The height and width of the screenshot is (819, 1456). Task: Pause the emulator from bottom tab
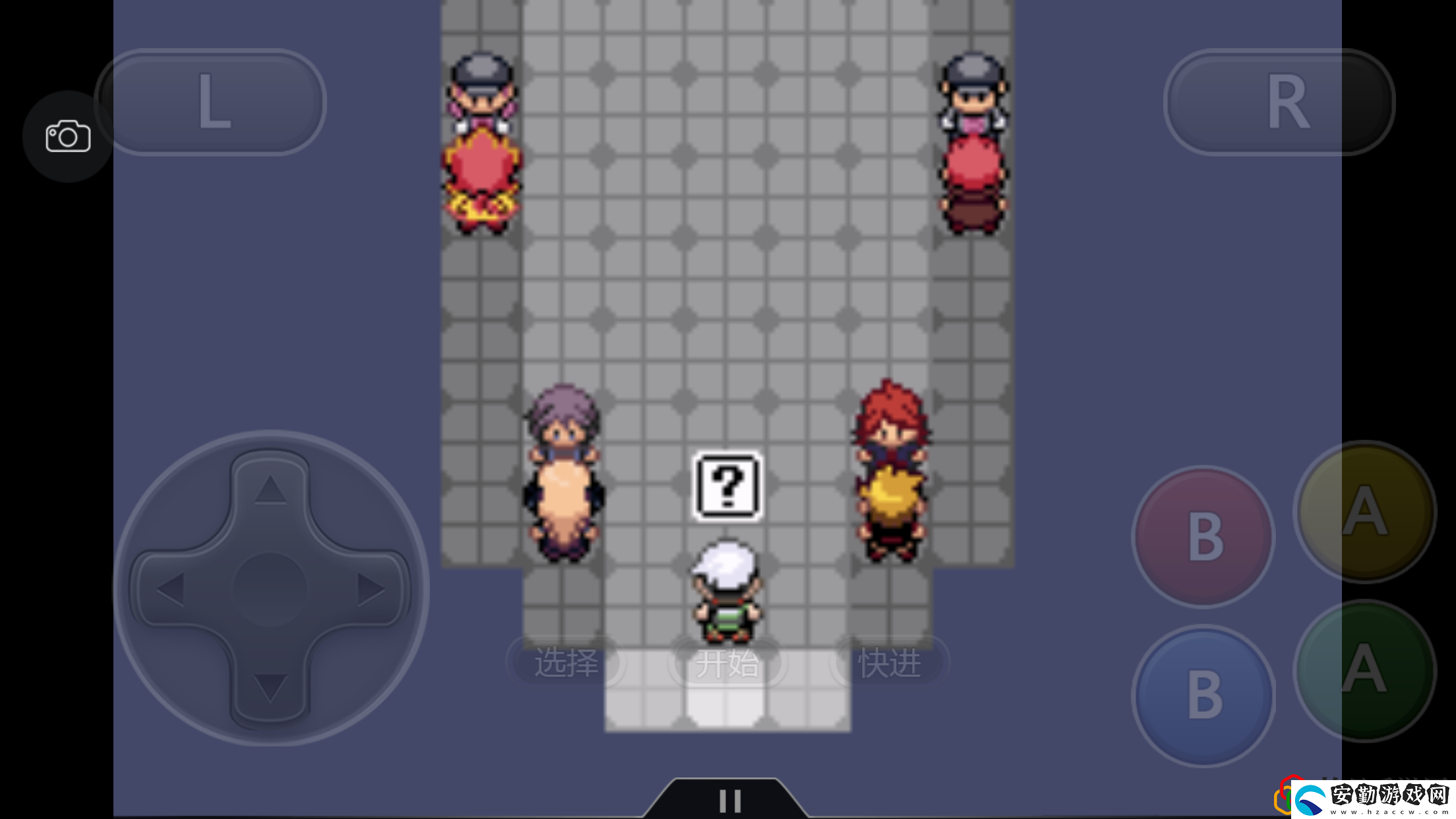tap(729, 800)
